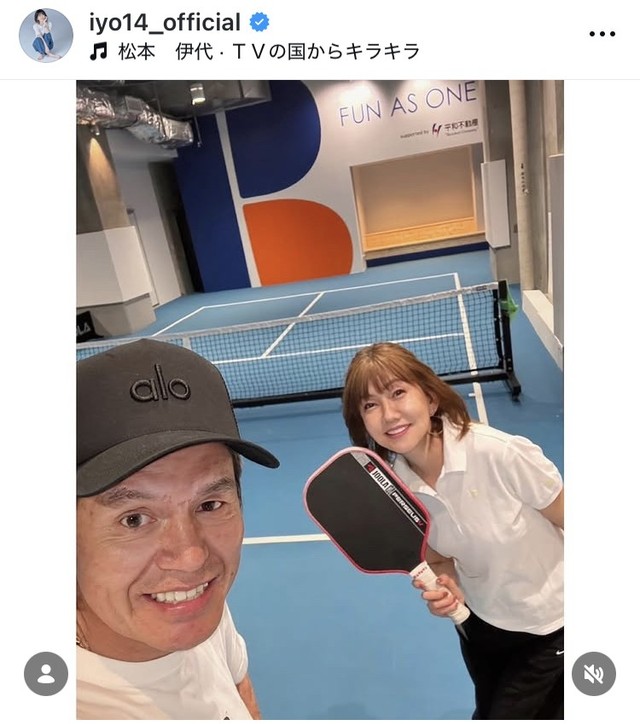
Task: Unmute the post audio
Action: pyautogui.click(x=593, y=674)
